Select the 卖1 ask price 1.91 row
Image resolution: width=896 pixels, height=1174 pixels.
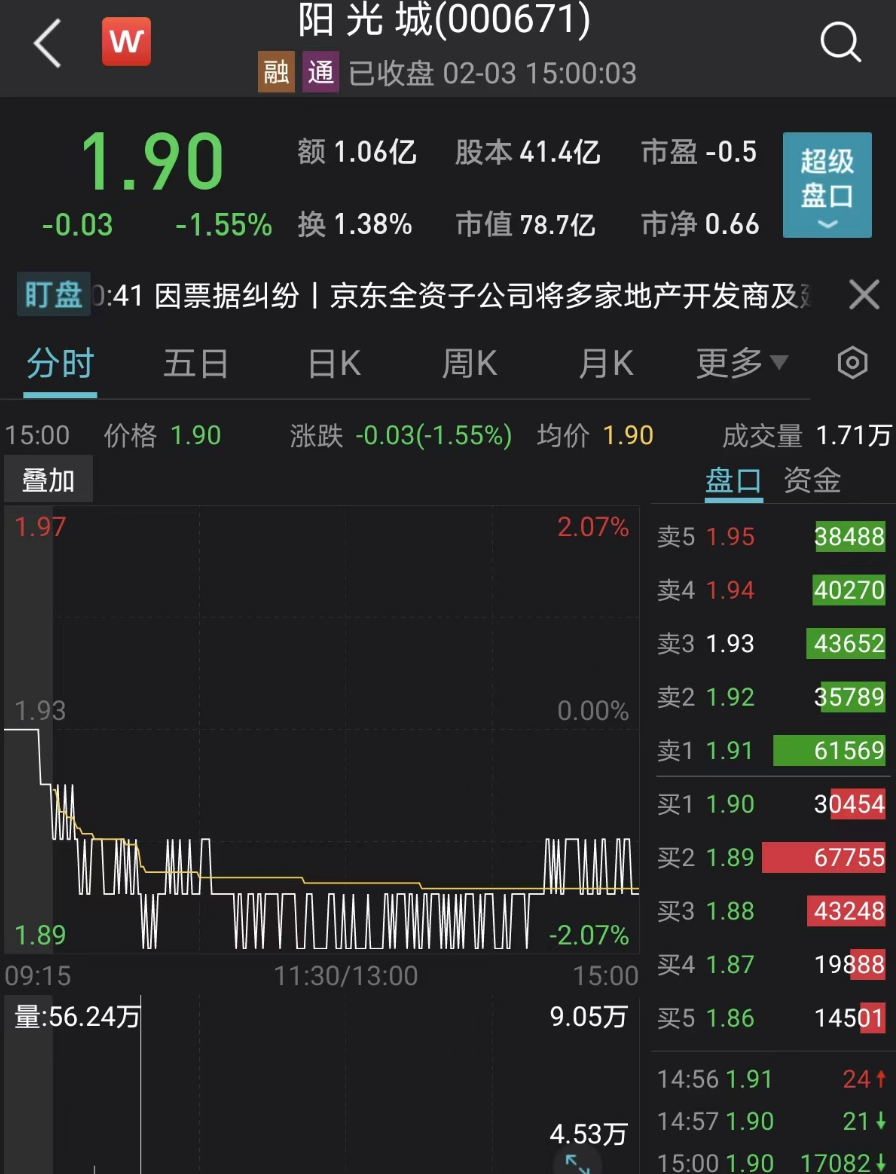(x=772, y=750)
